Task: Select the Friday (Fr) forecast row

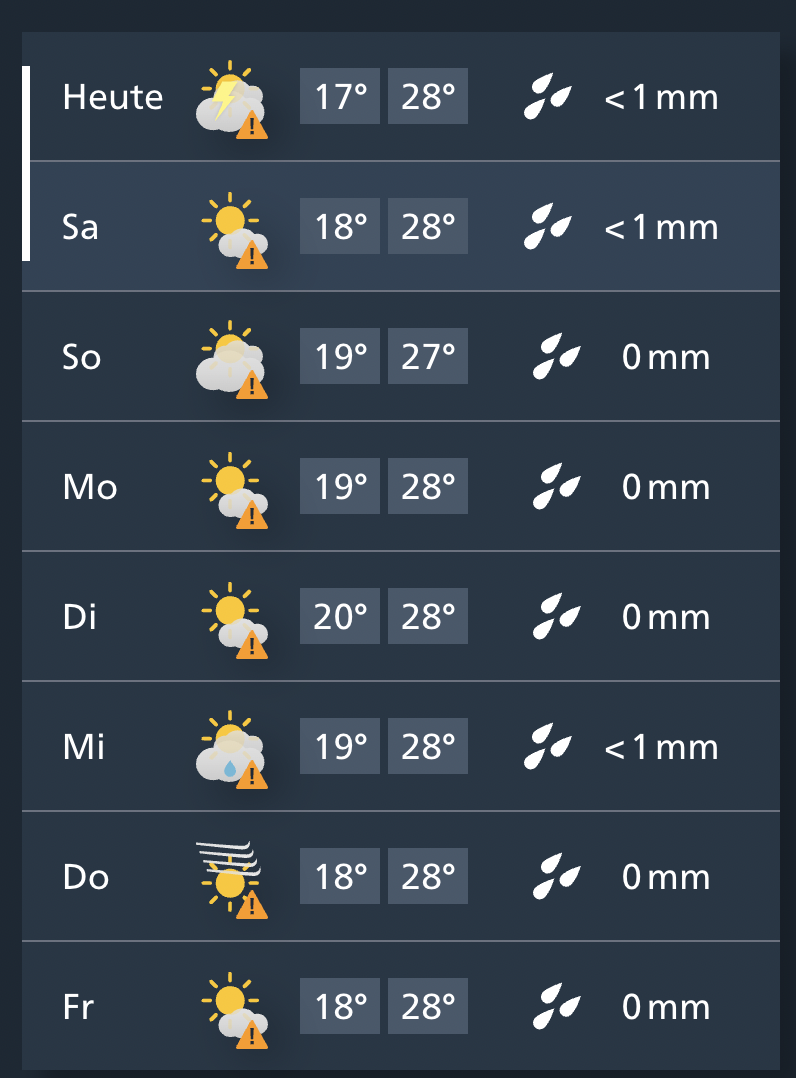Action: tap(400, 1006)
